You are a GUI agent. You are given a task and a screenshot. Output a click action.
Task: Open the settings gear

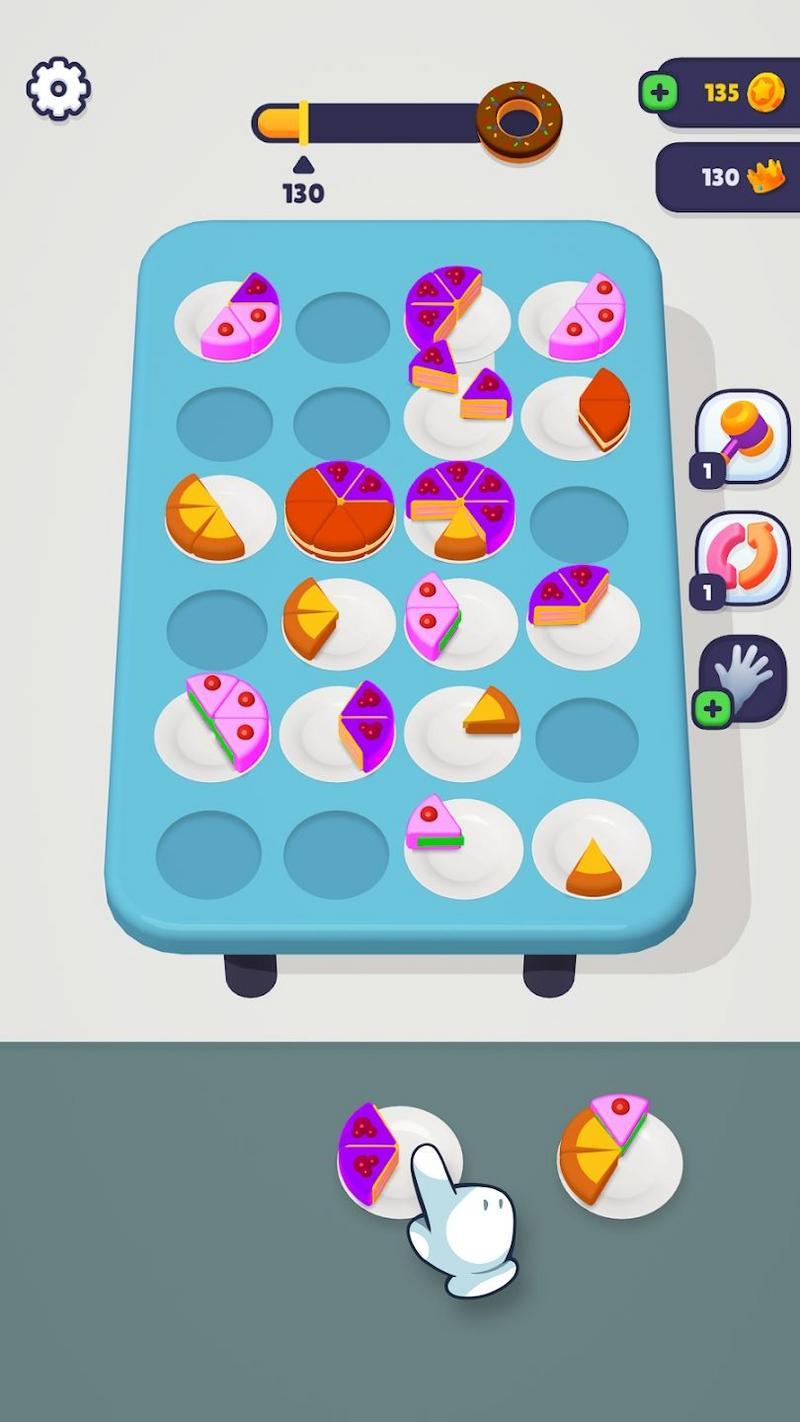(58, 88)
